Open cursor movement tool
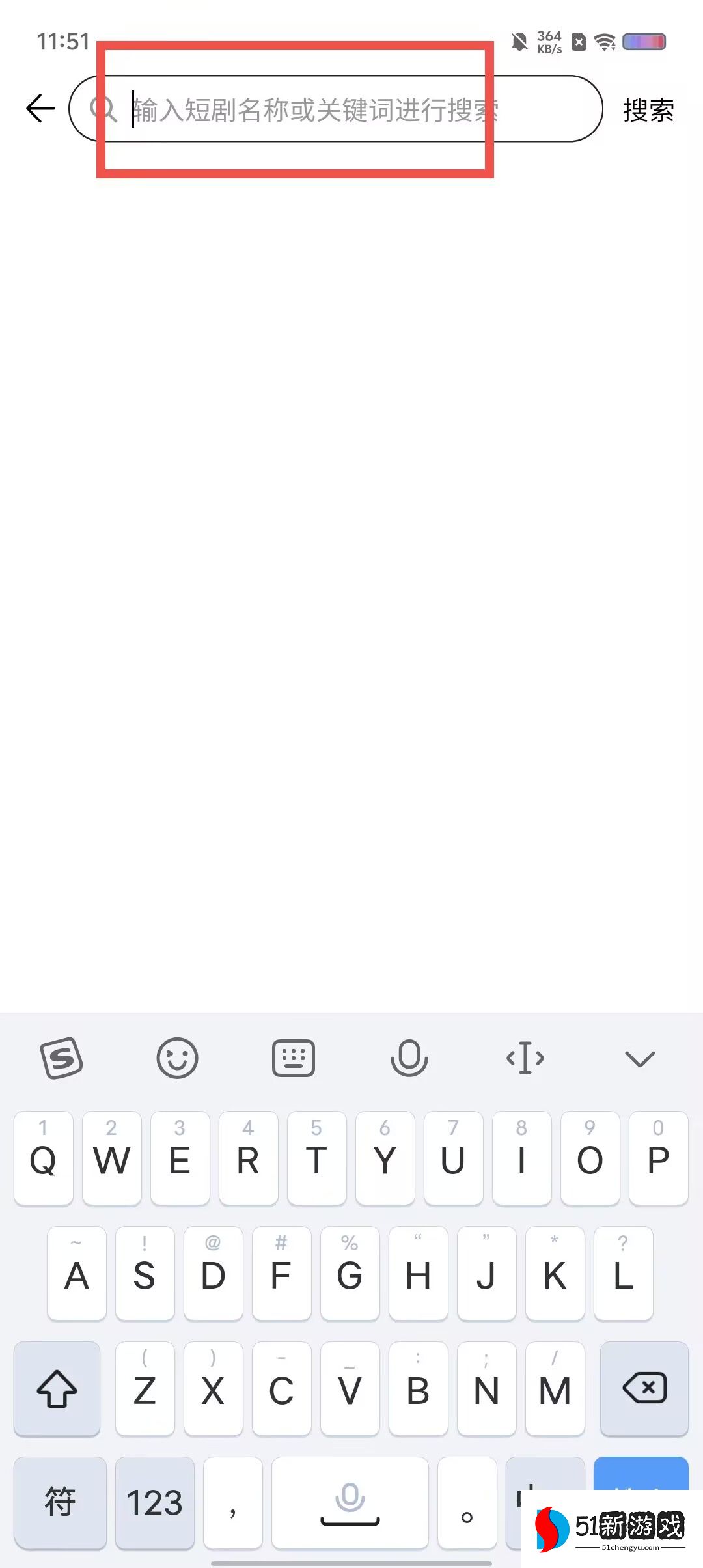The image size is (703, 1568). click(525, 1058)
